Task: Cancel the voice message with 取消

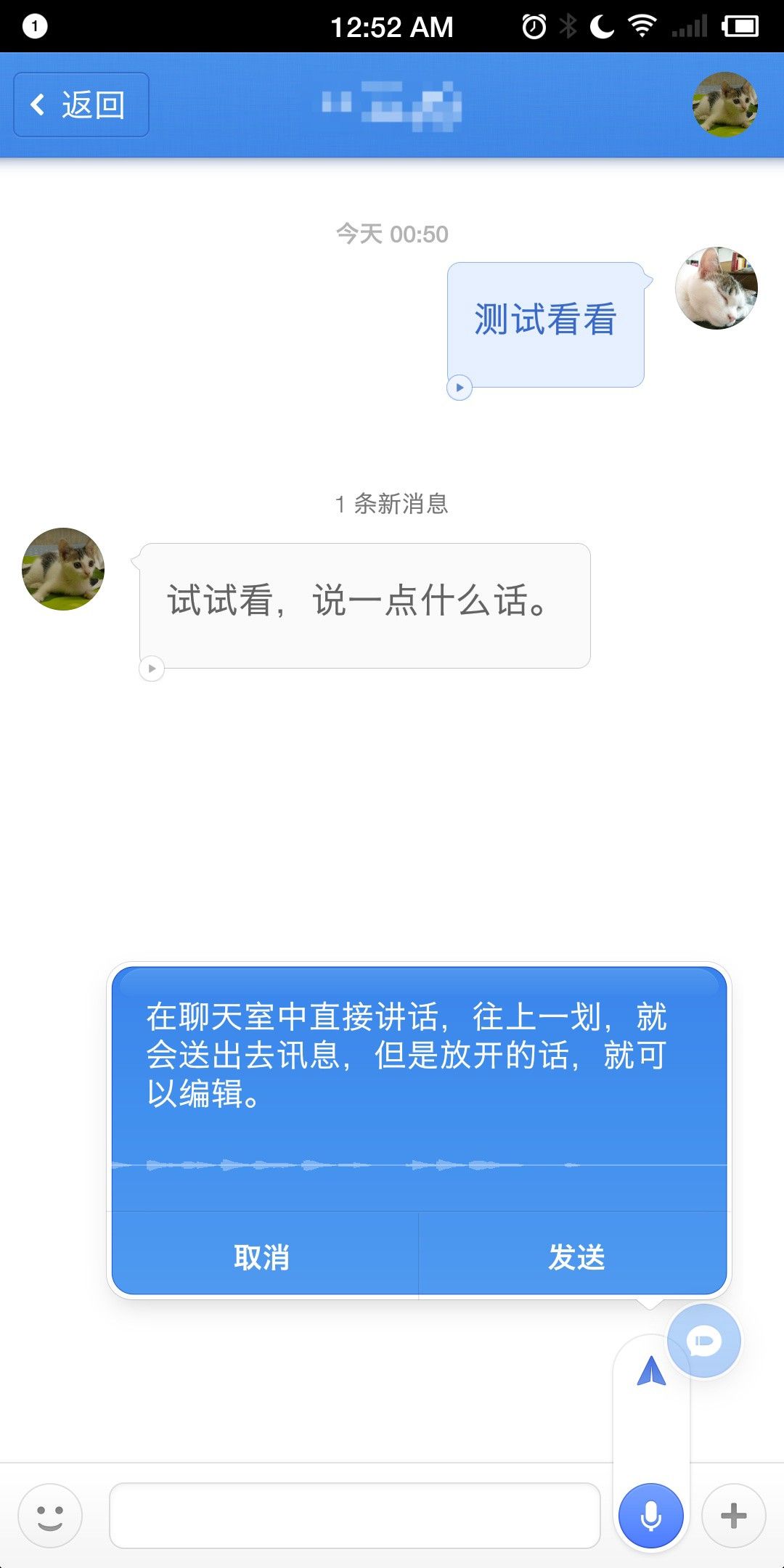Action: click(263, 1257)
